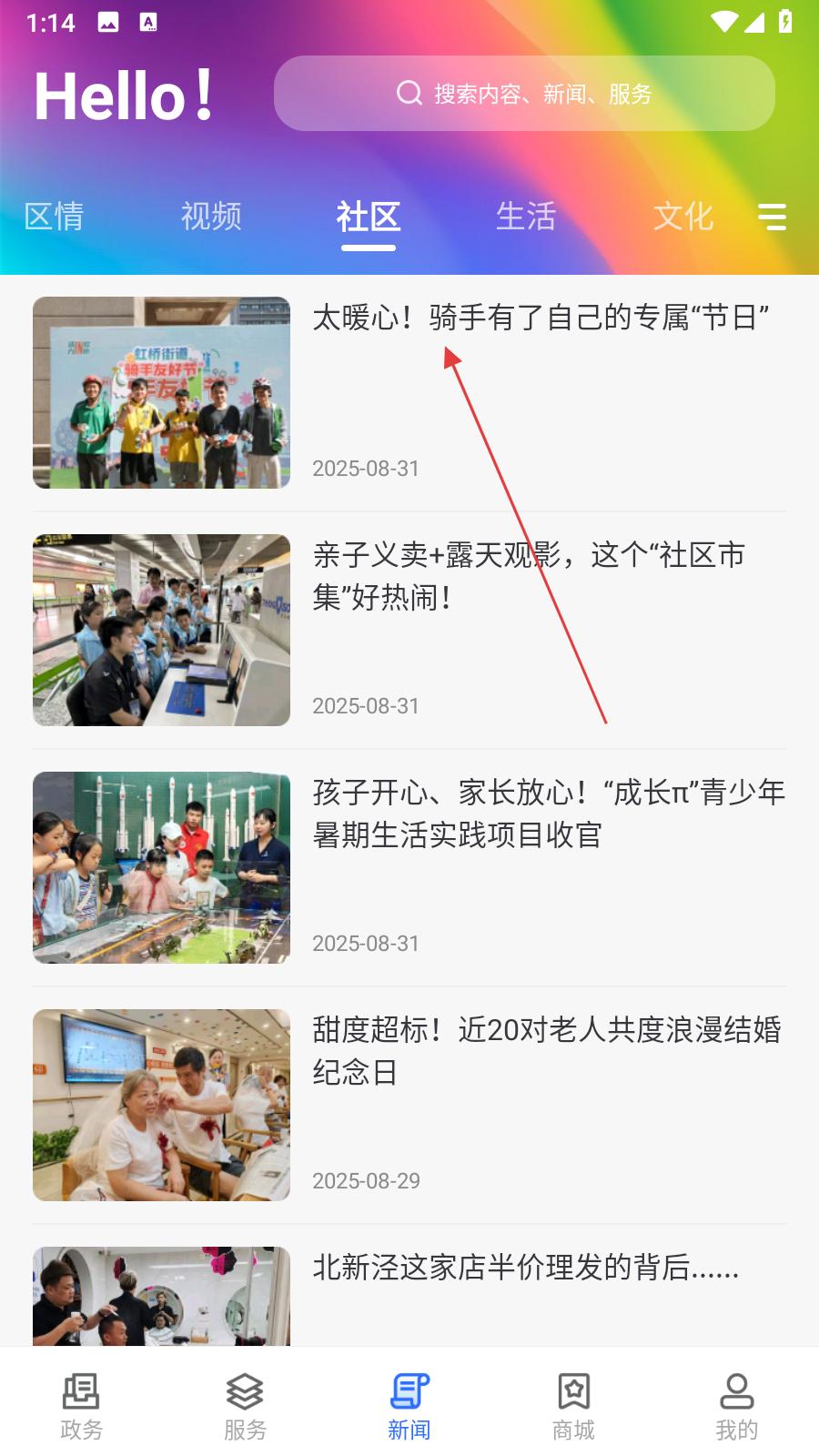
Task: Switch to the 区情 tab
Action: coord(54,217)
